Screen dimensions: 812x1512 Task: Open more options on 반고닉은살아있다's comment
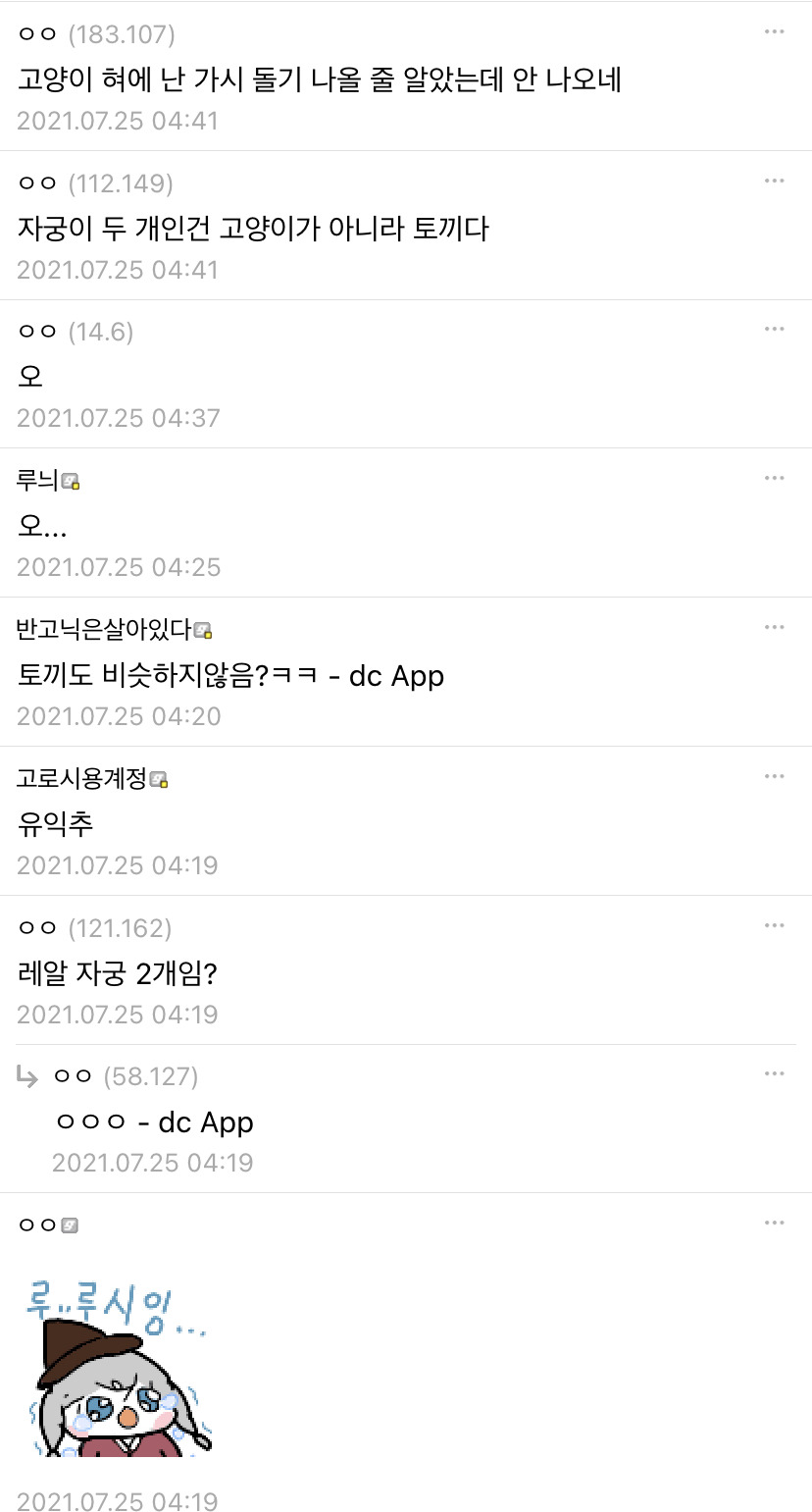(774, 627)
